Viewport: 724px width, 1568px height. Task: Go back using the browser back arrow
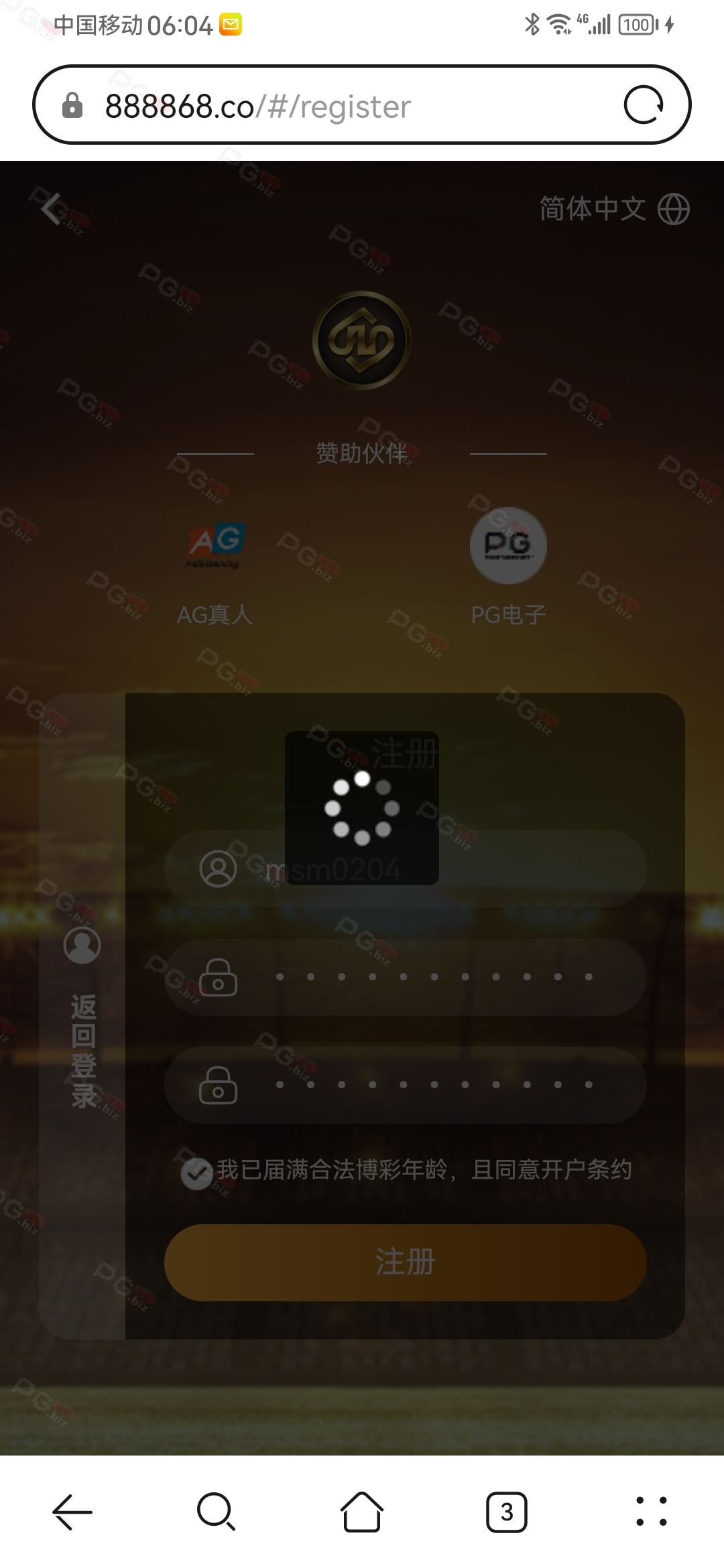72,1512
